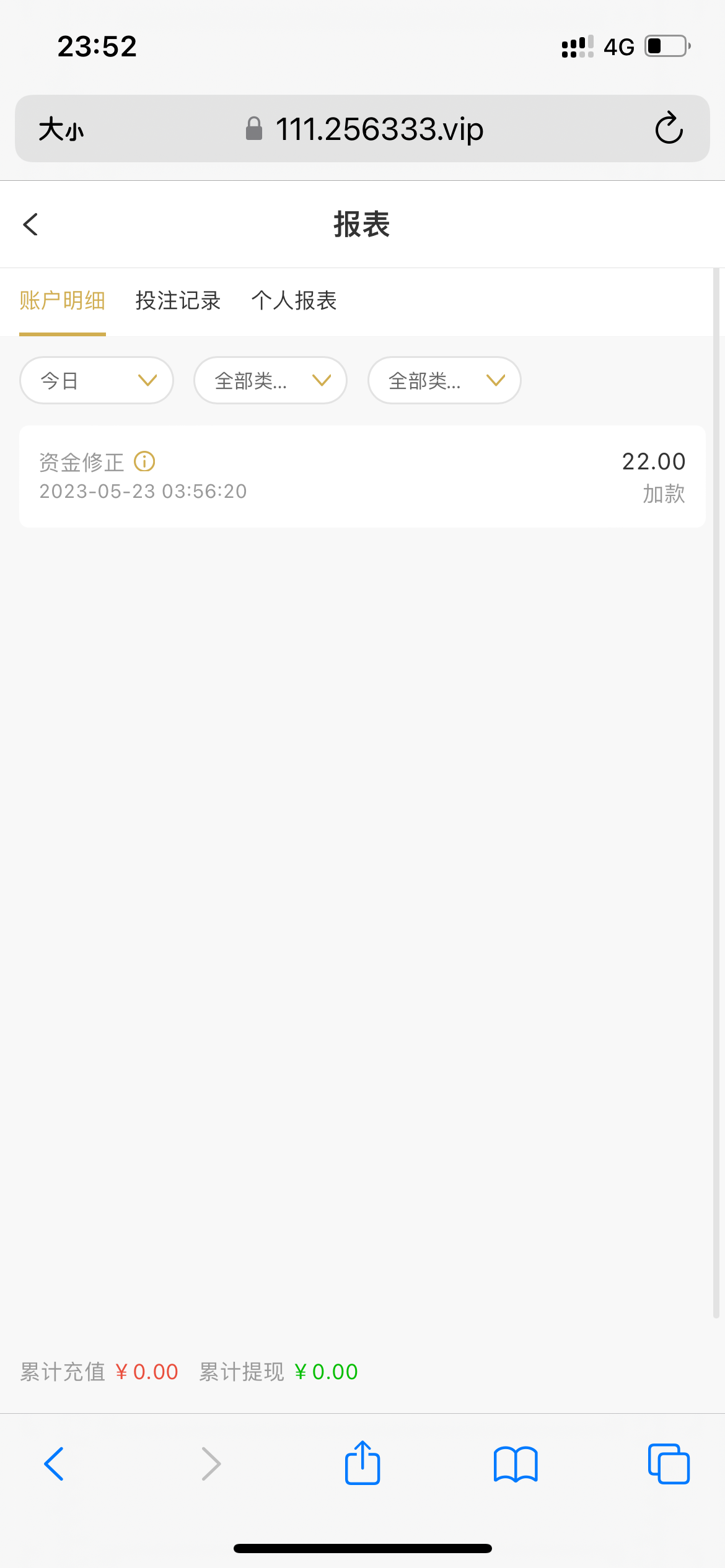This screenshot has width=725, height=1568.
Task: Open the 资金修正 22.00 record
Action: 362,476
